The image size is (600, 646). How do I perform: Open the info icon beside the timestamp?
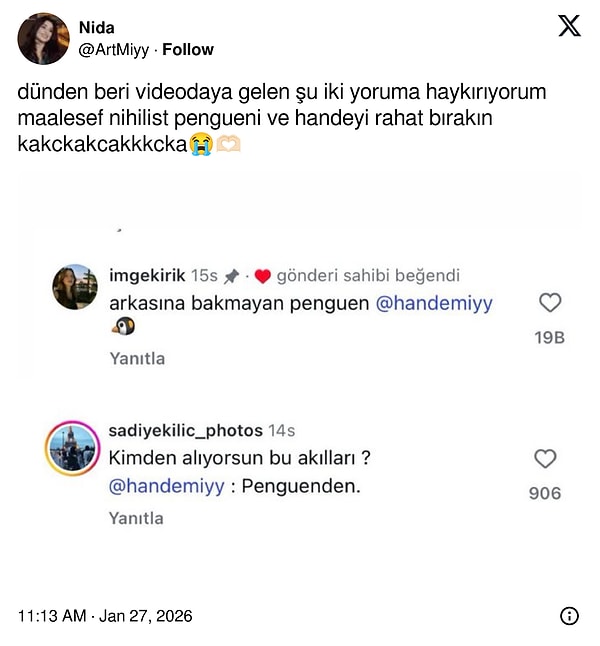click(569, 616)
